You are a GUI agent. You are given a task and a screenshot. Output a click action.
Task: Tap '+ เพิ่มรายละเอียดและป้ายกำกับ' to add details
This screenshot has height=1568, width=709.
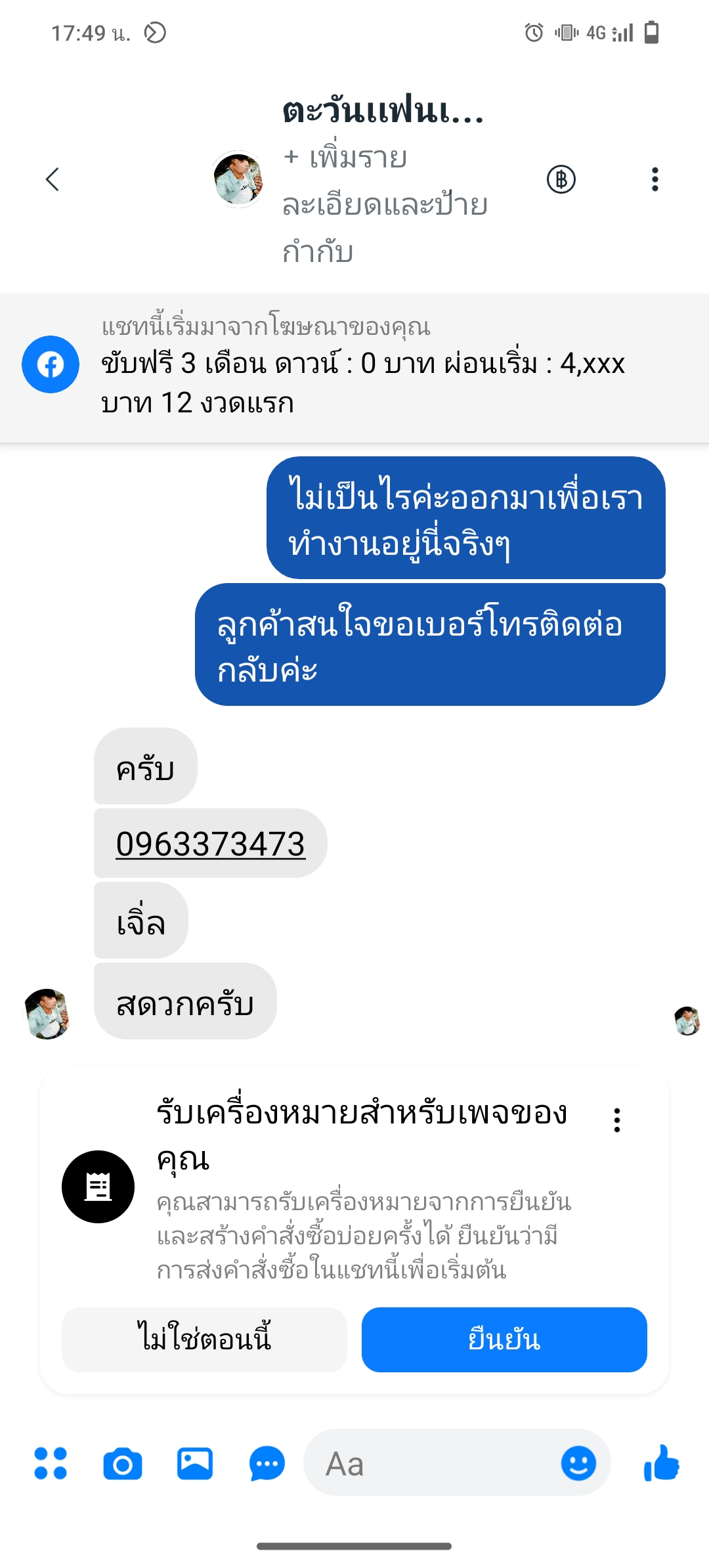tap(385, 205)
